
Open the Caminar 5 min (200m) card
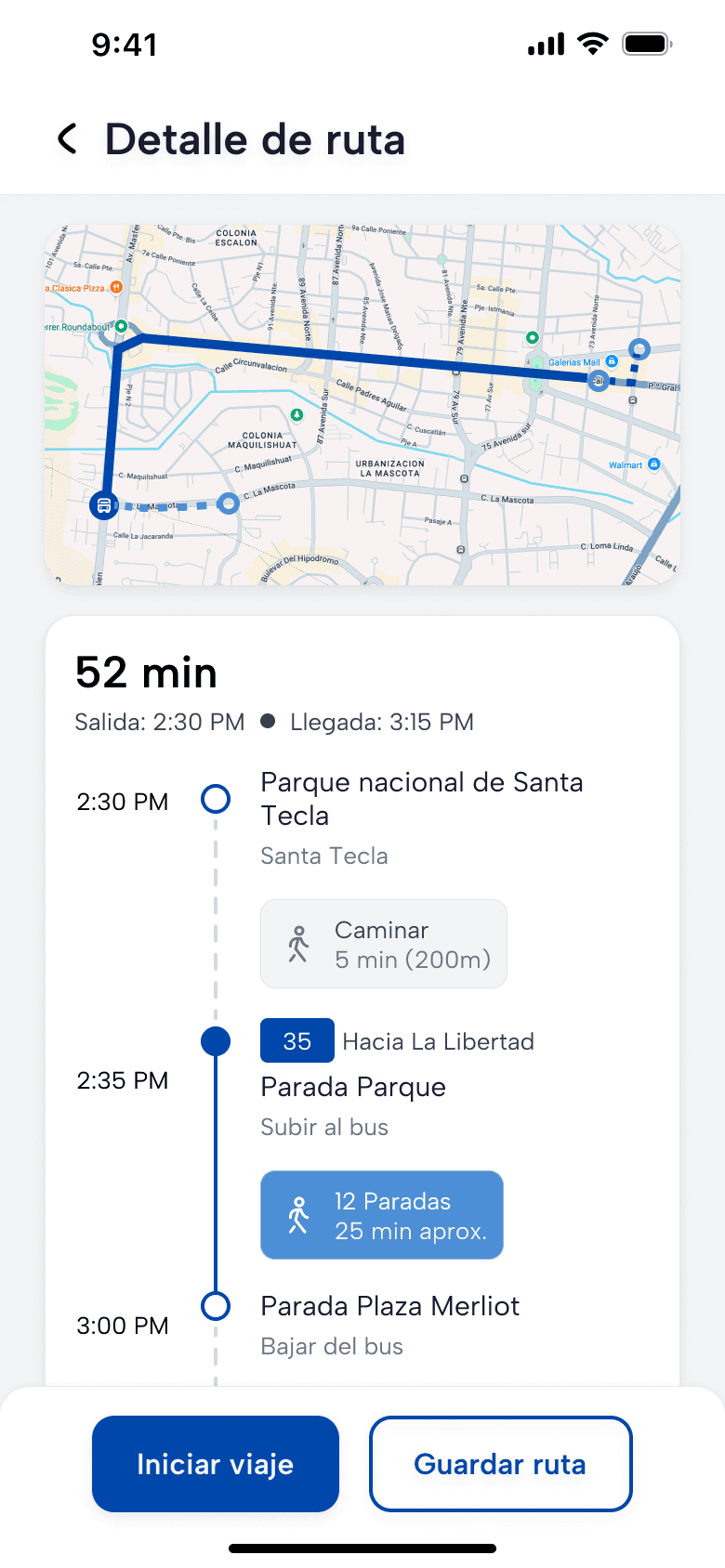[383, 943]
